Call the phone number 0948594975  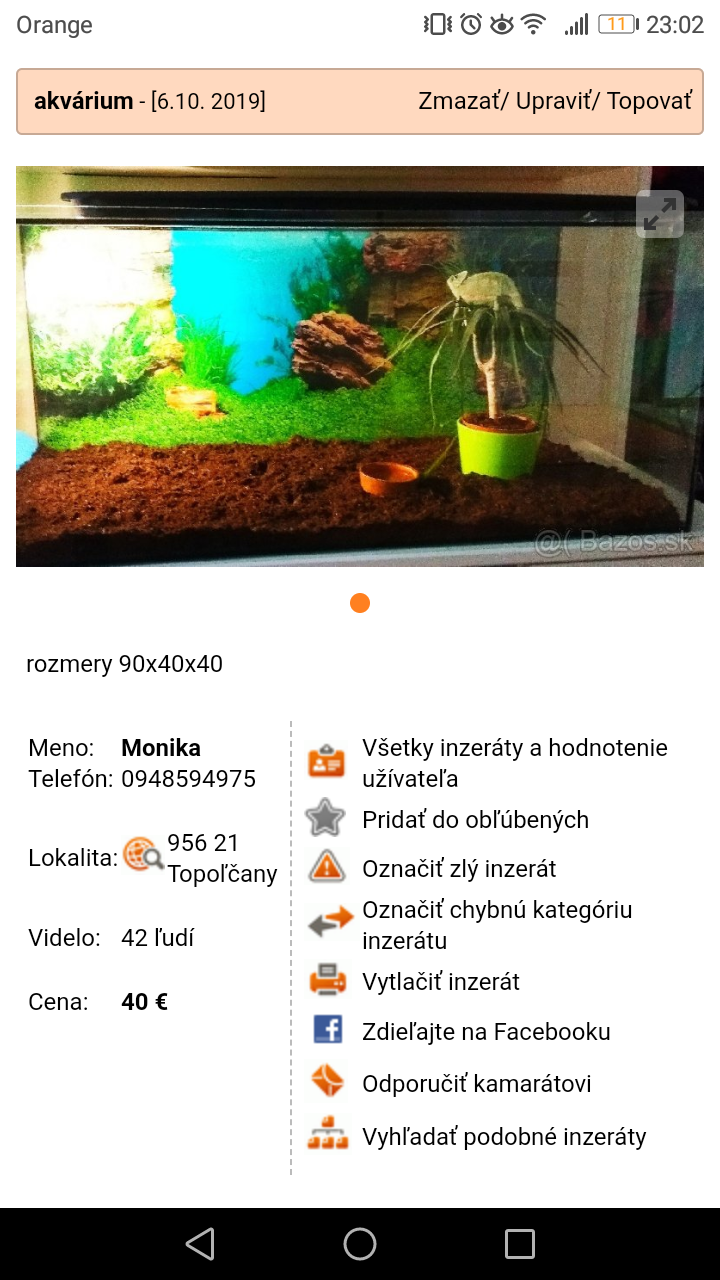[x=188, y=779]
